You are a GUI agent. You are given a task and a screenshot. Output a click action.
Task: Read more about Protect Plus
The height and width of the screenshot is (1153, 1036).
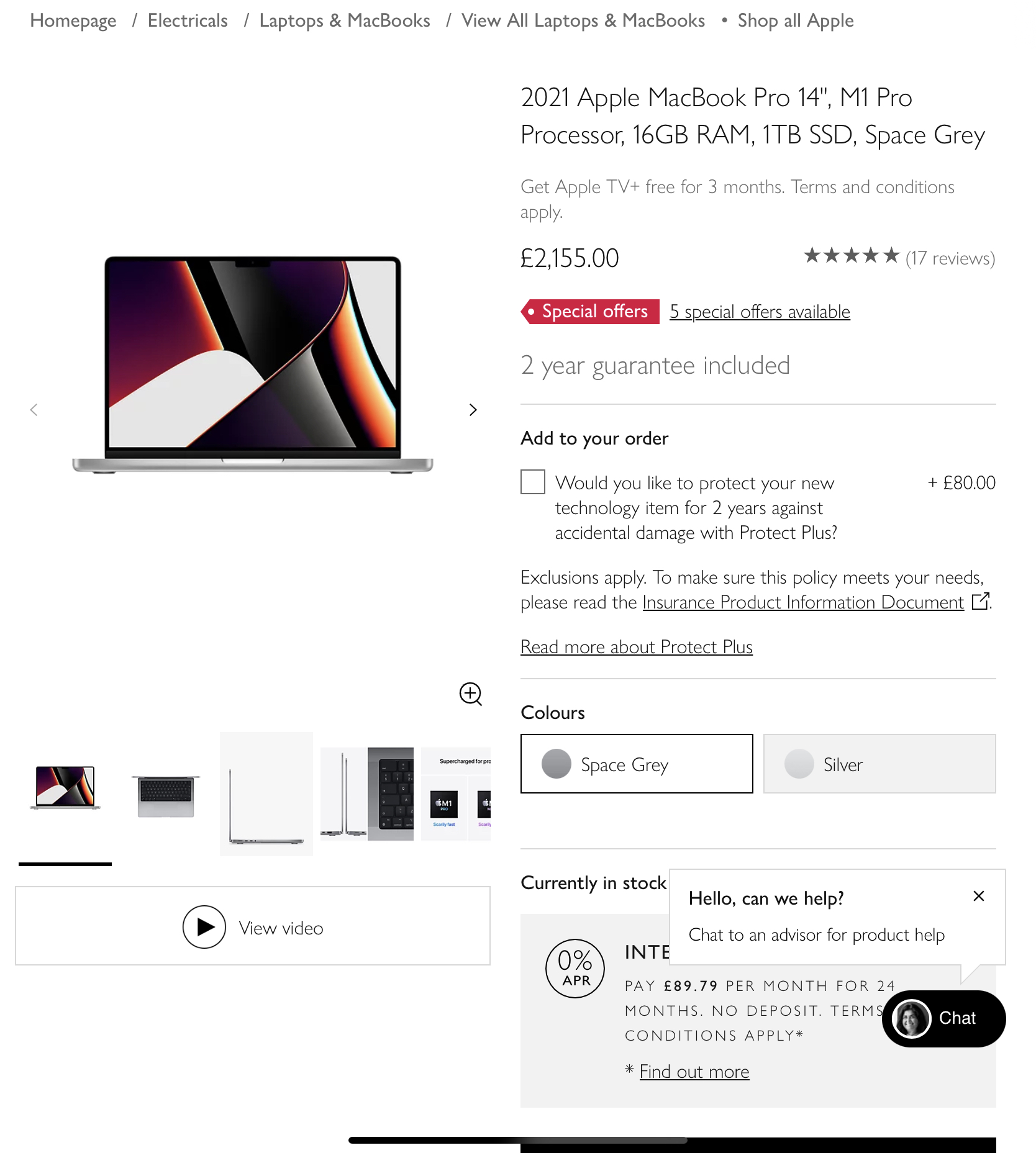[636, 647]
